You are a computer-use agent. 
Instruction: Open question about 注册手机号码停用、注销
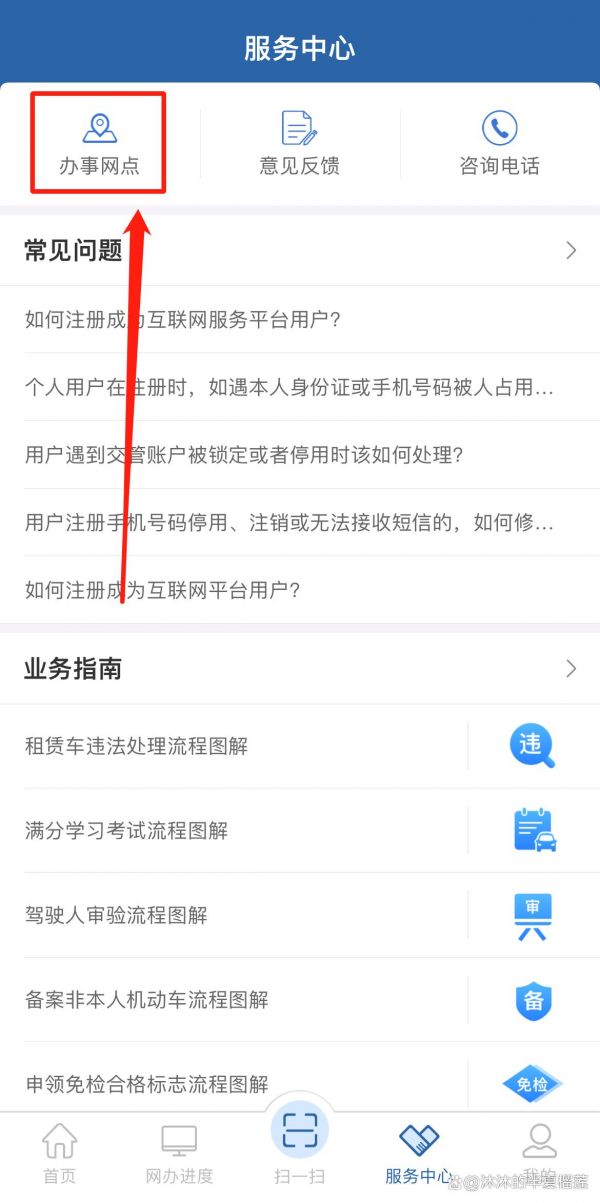point(289,522)
